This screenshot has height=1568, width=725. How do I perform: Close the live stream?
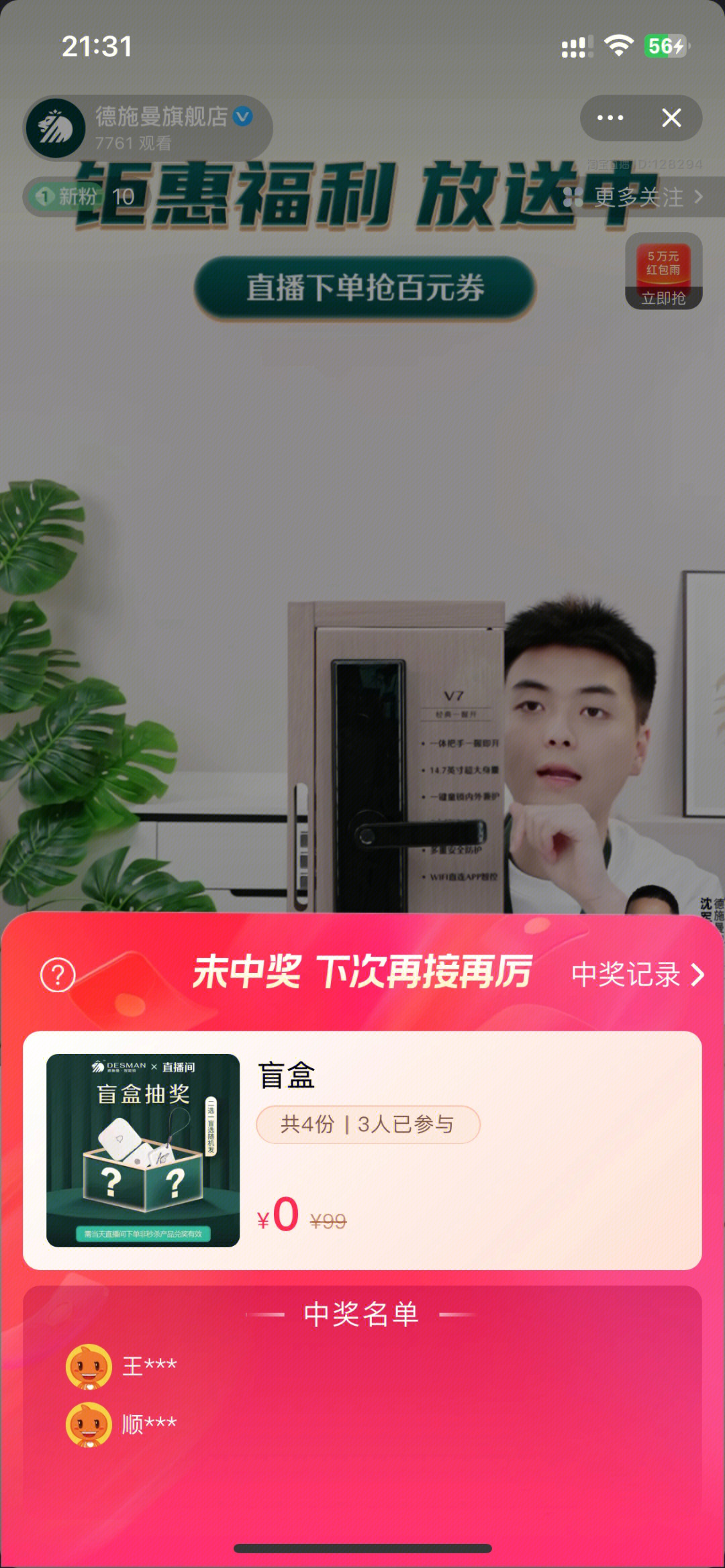coord(671,118)
